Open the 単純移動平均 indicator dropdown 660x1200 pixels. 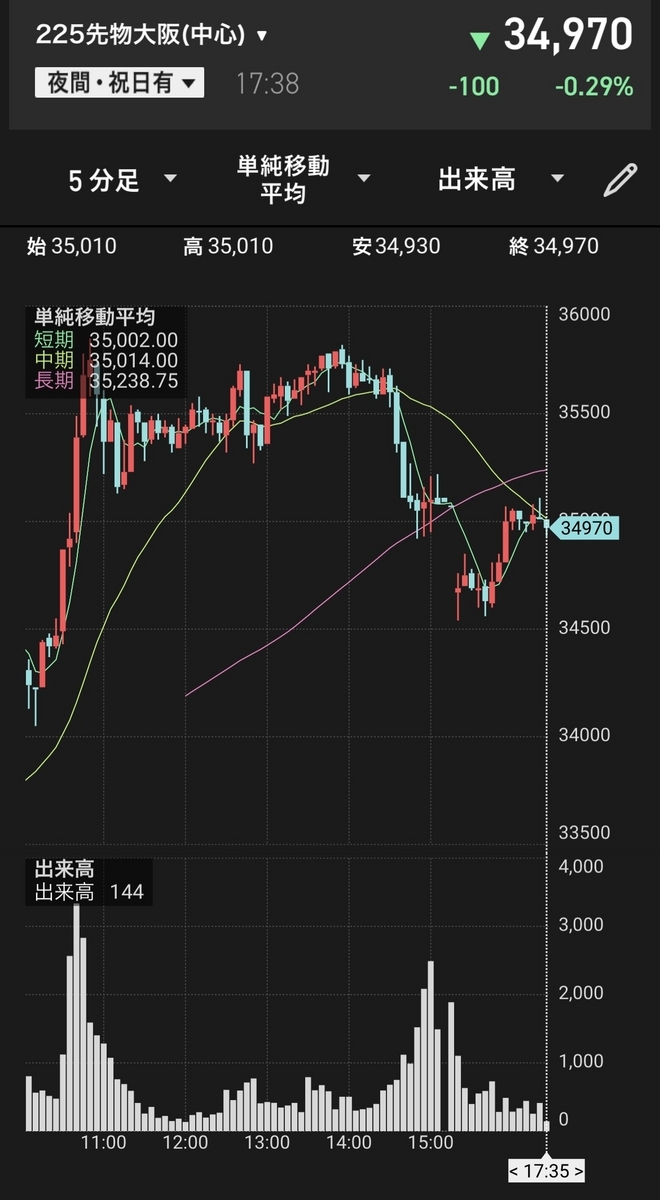302,180
